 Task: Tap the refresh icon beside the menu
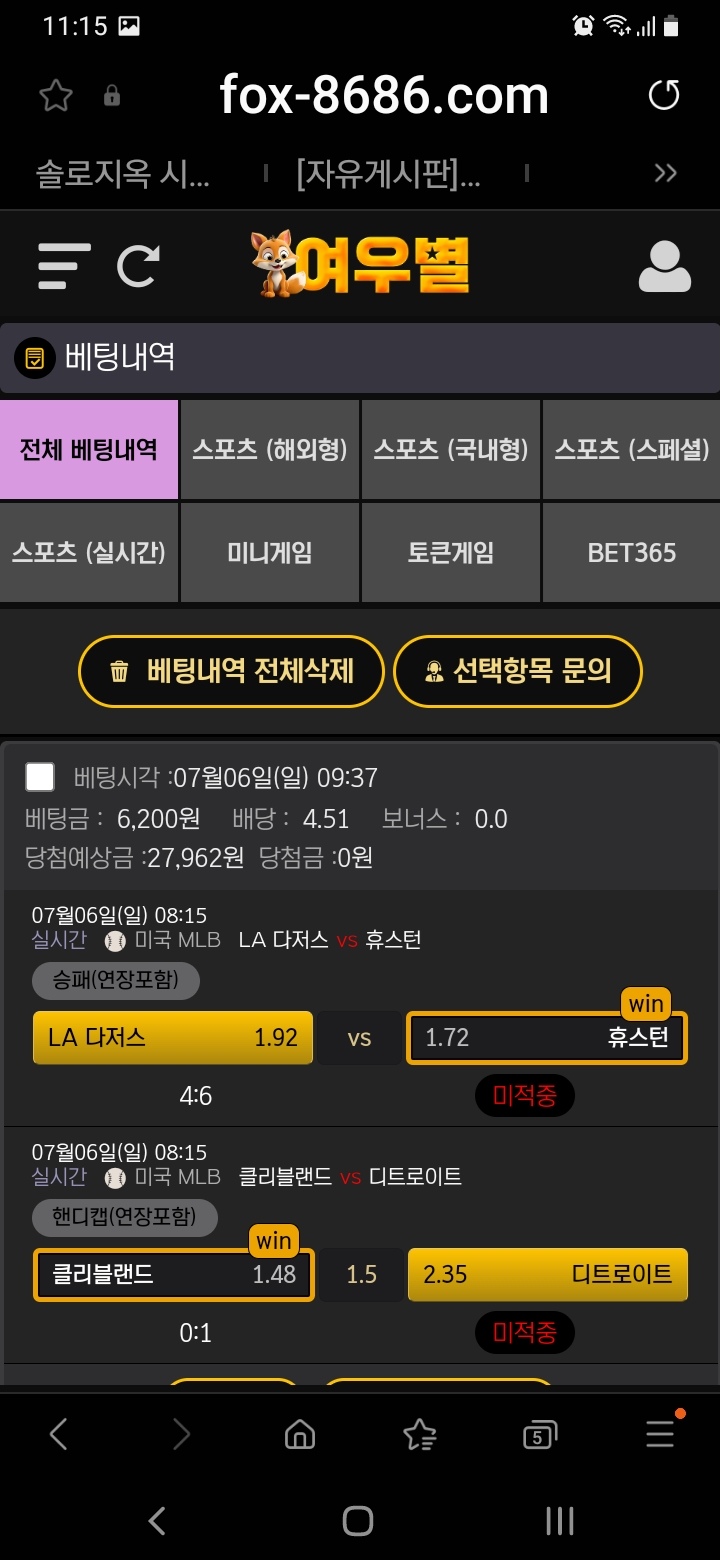pos(138,266)
